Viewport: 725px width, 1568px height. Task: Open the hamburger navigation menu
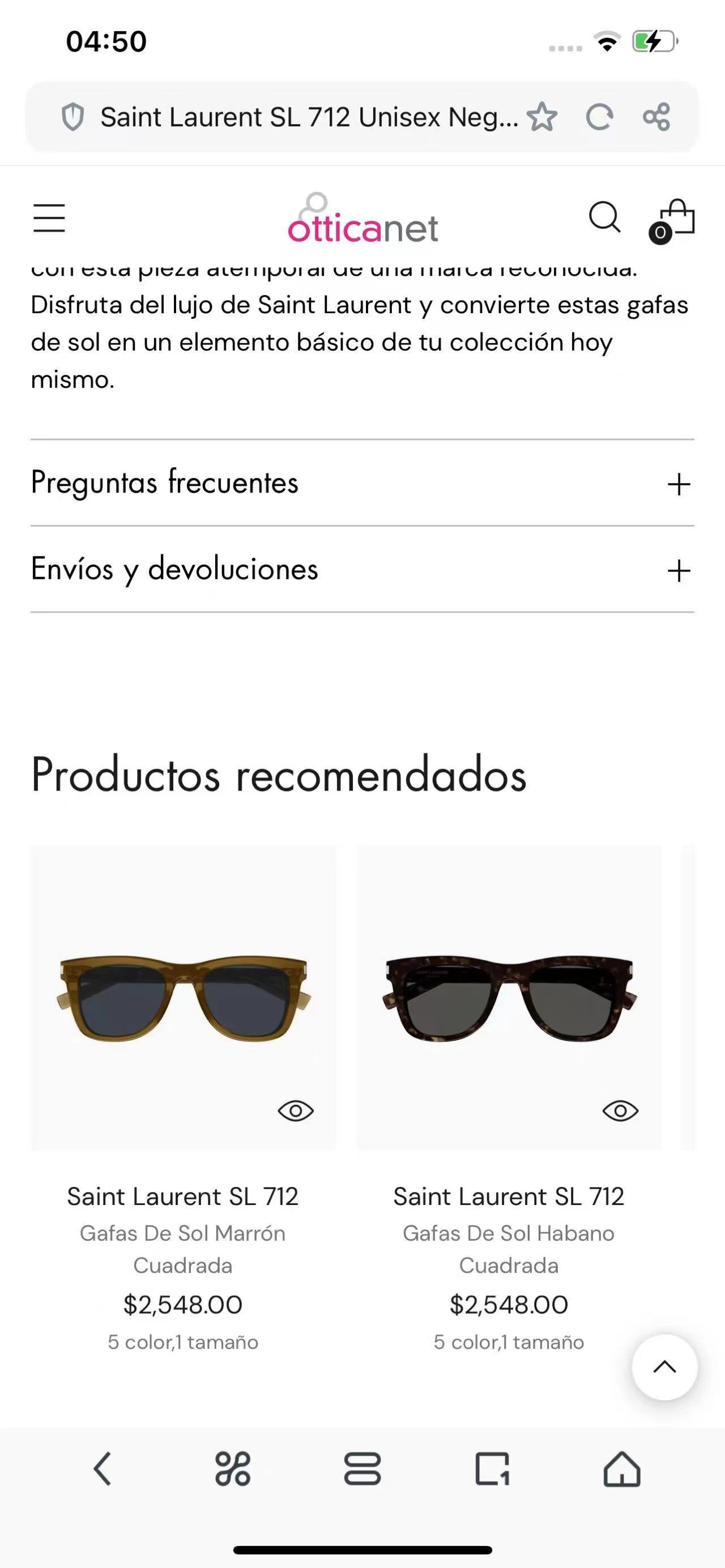(x=50, y=219)
